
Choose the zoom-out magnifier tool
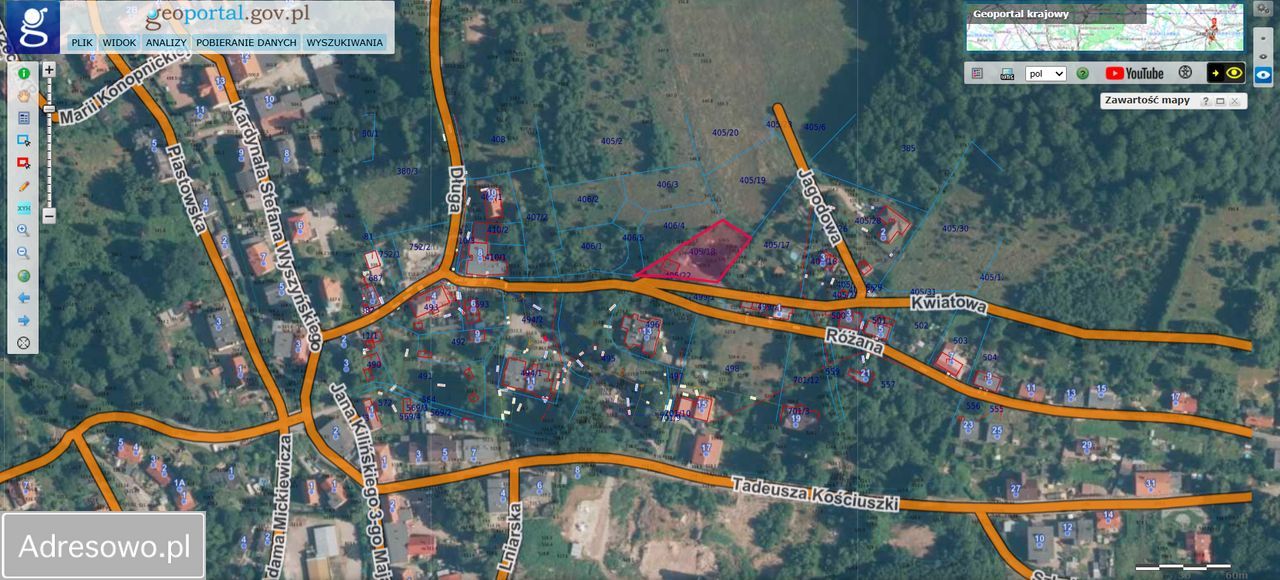(24, 253)
